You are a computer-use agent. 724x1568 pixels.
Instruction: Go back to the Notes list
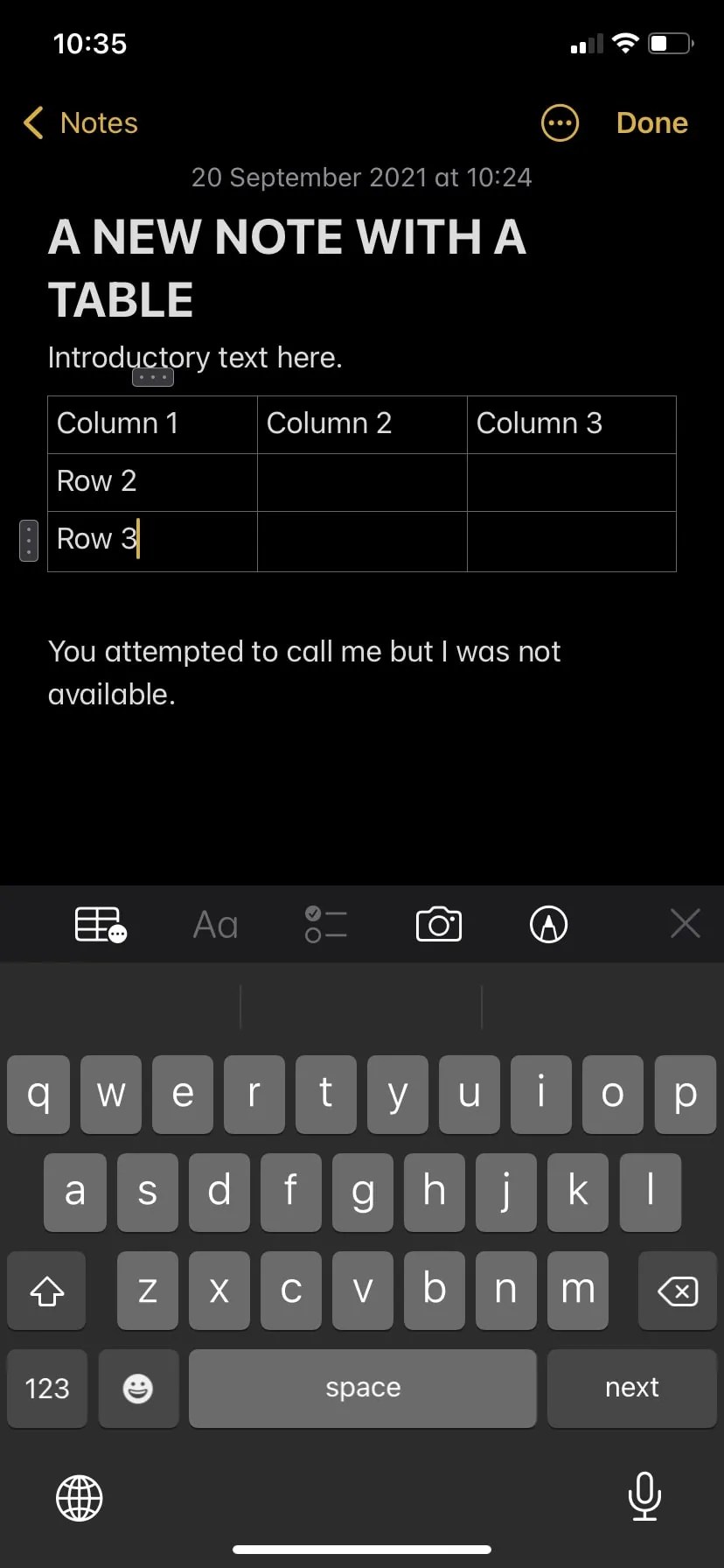tap(80, 122)
